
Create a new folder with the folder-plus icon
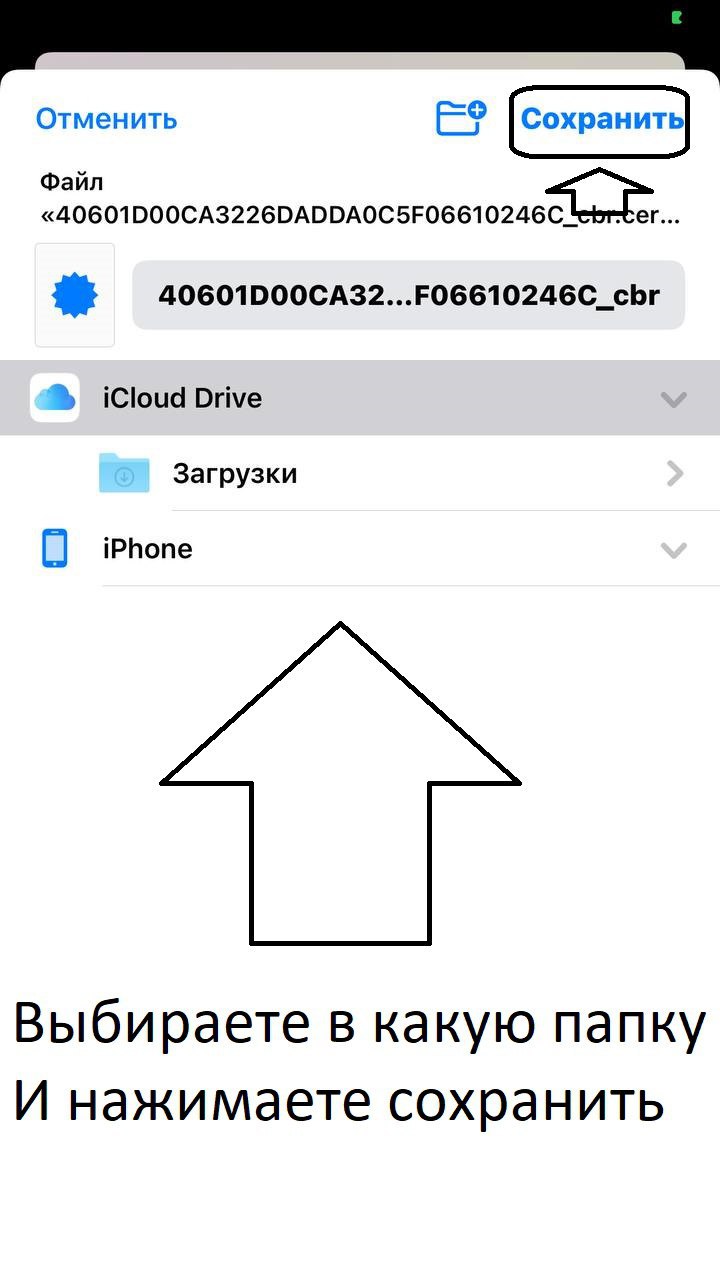460,118
